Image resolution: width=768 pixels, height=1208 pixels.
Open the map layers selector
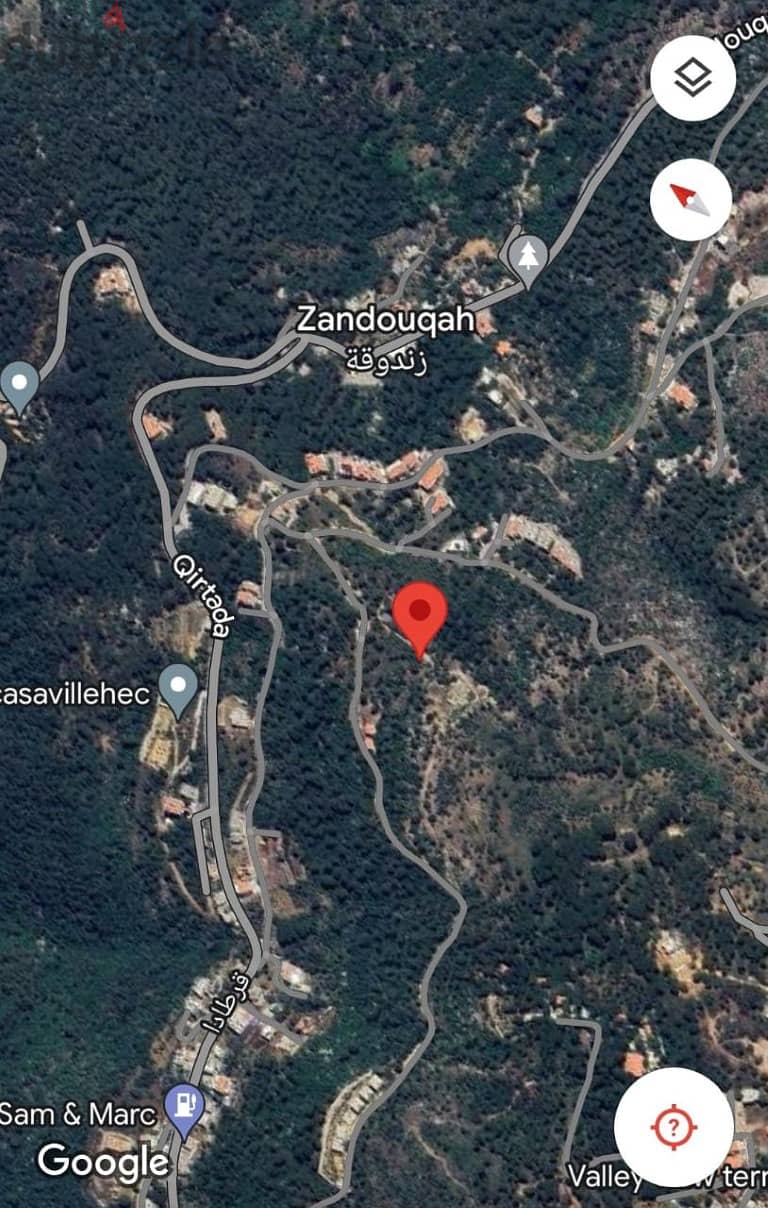[692, 78]
